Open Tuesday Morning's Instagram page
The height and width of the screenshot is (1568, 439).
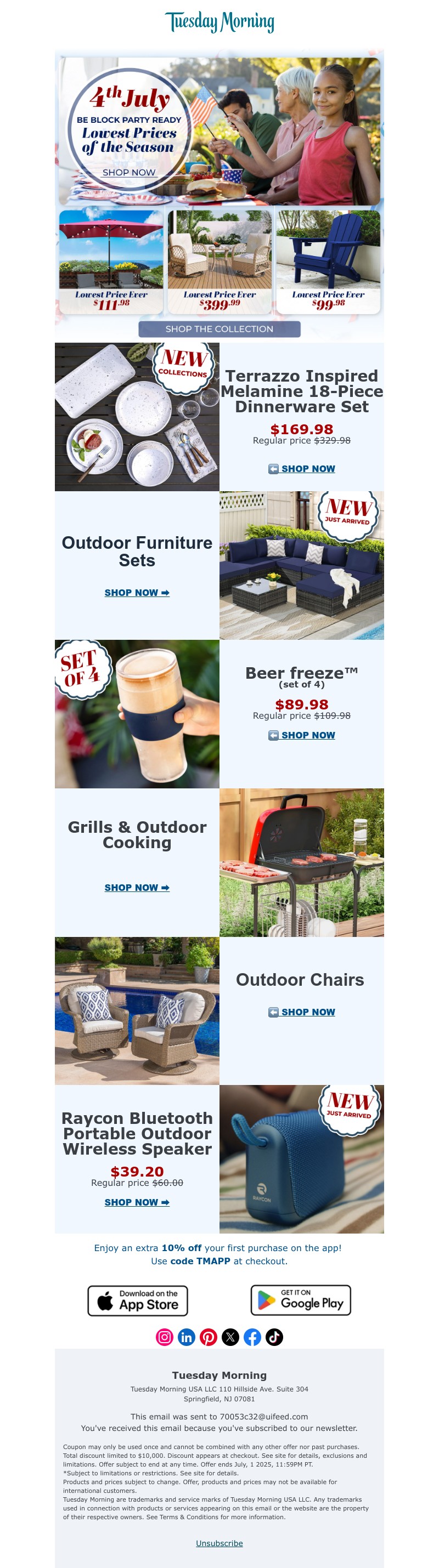click(165, 1337)
